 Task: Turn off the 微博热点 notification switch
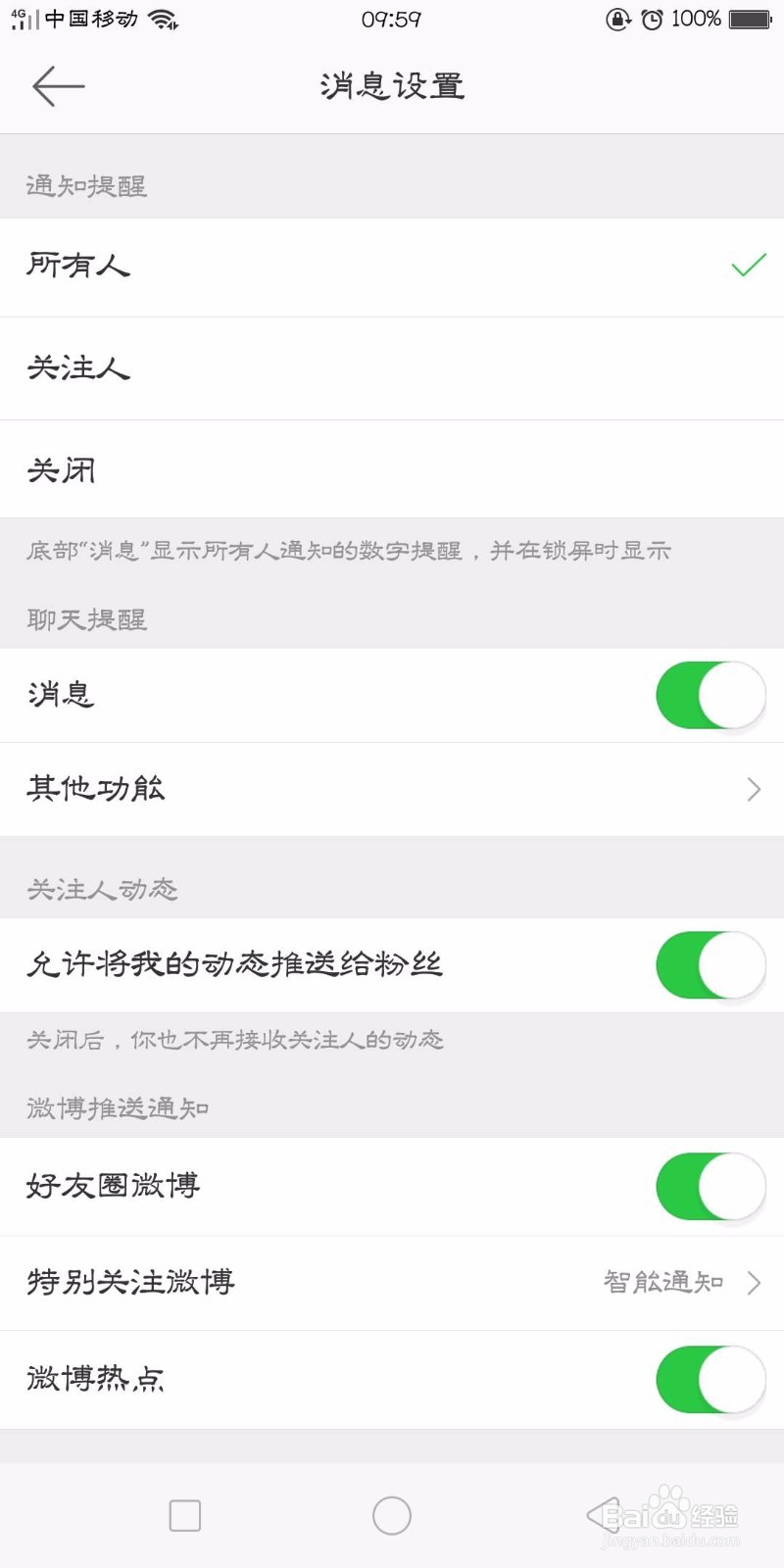point(710,1379)
